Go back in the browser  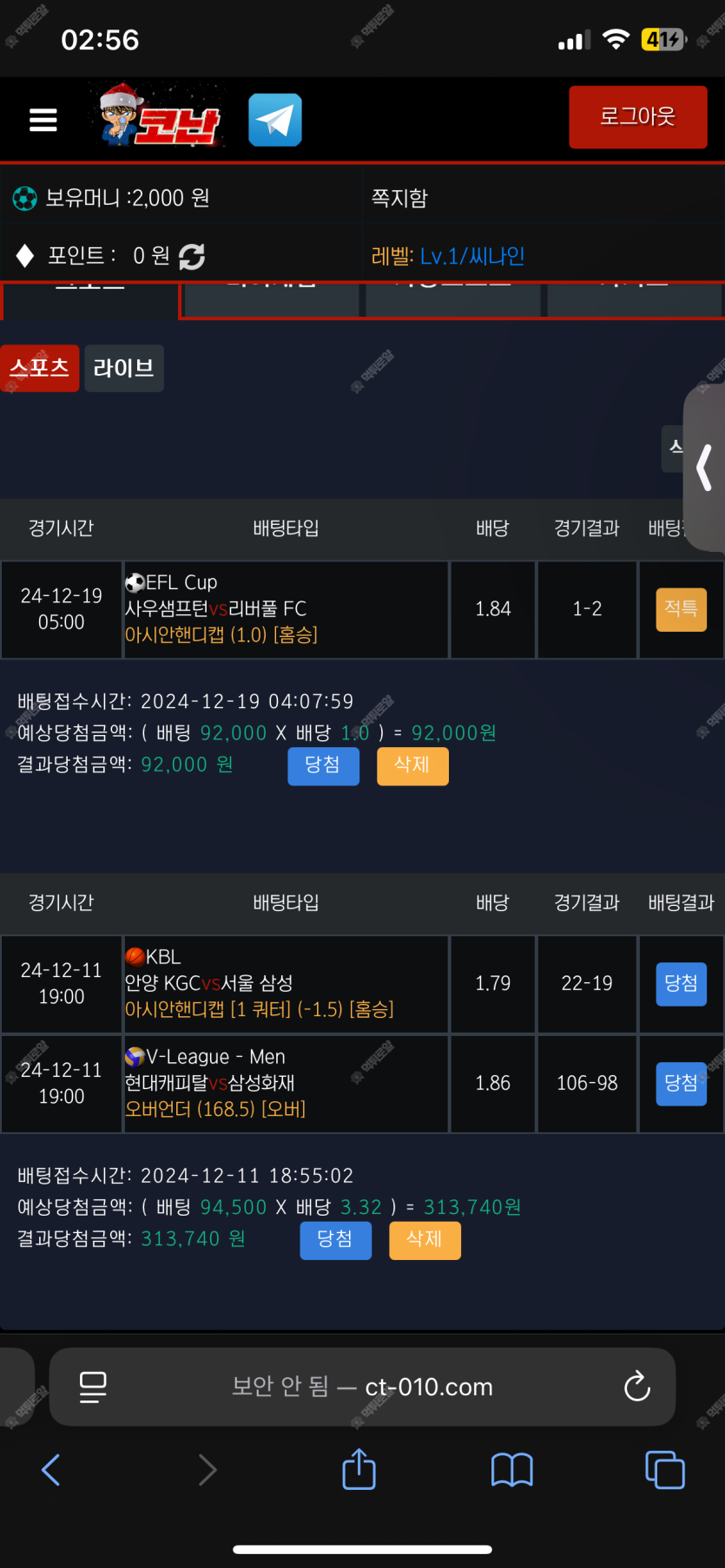click(x=51, y=1470)
